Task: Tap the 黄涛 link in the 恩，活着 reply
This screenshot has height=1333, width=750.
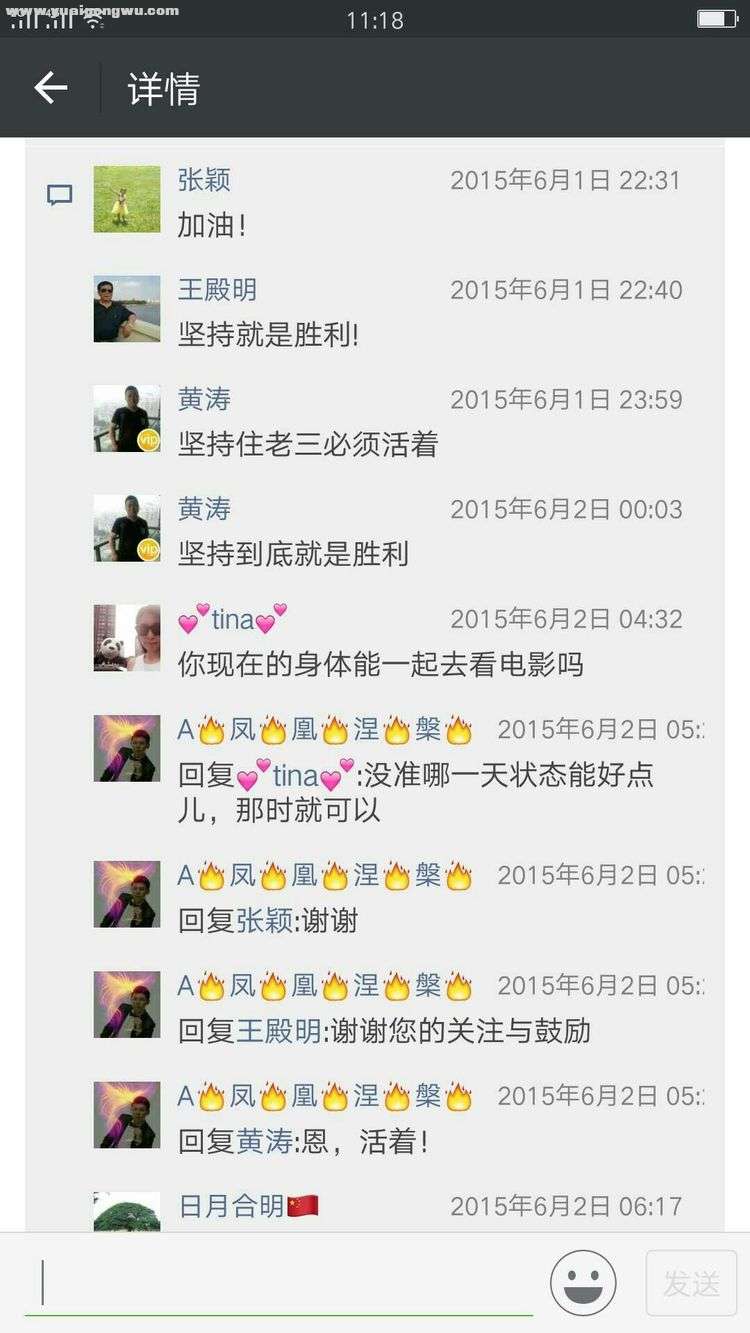Action: click(x=264, y=1141)
